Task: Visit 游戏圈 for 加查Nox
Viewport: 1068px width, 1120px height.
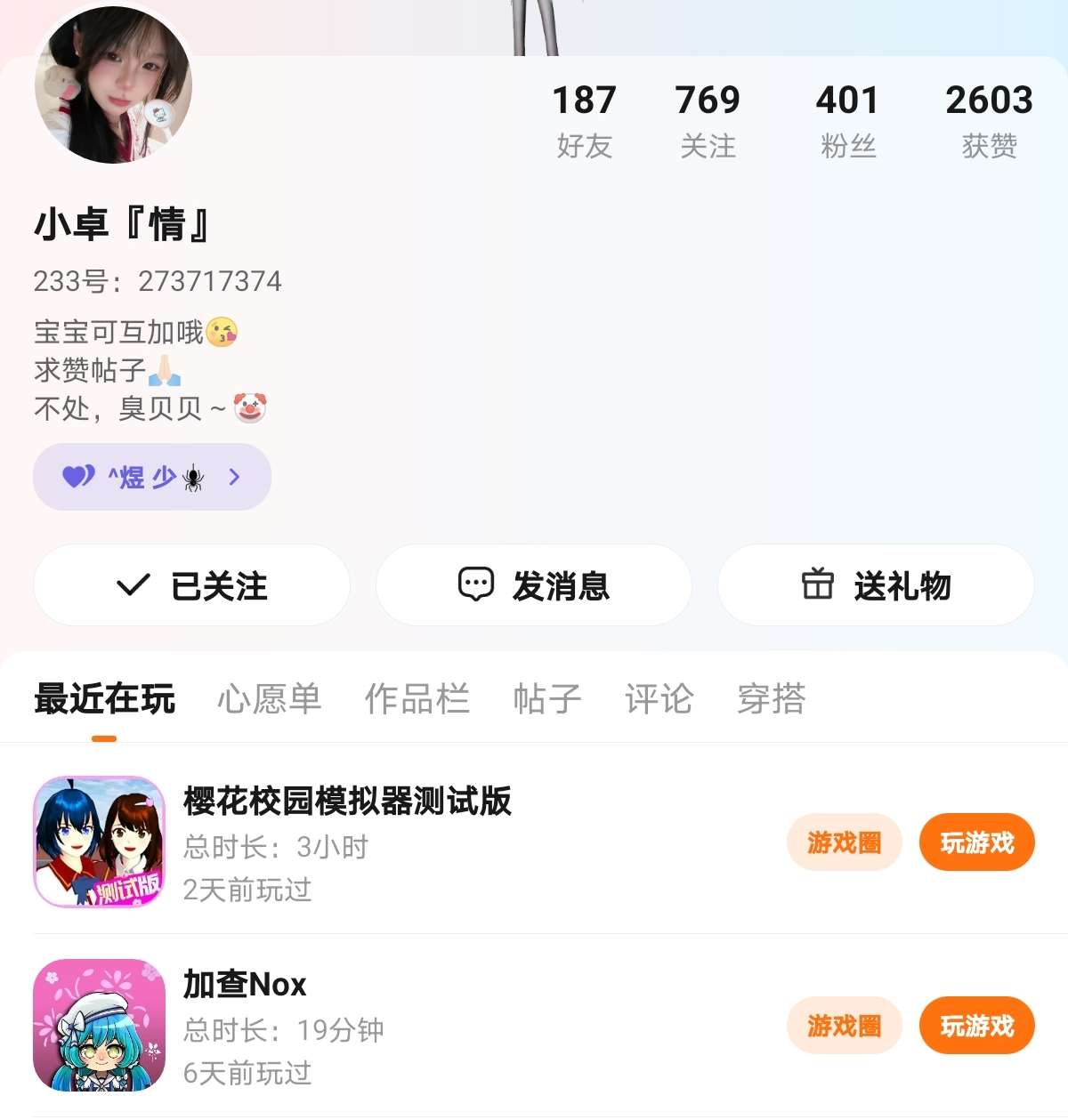Action: (x=844, y=1026)
